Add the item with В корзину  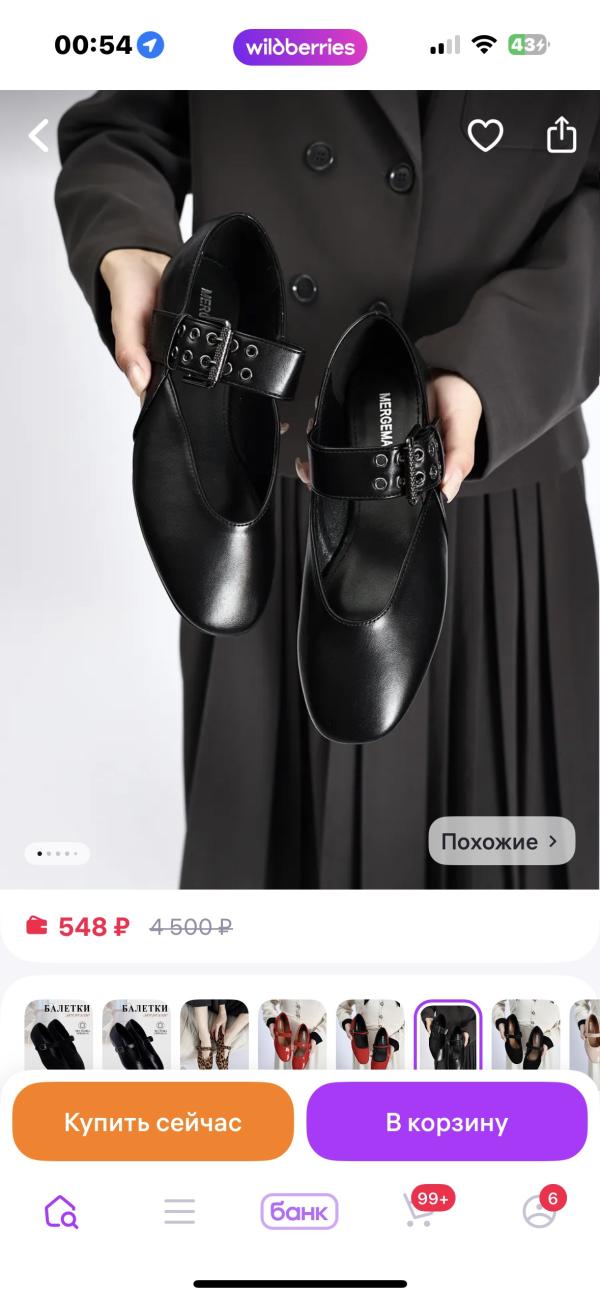click(x=446, y=1122)
